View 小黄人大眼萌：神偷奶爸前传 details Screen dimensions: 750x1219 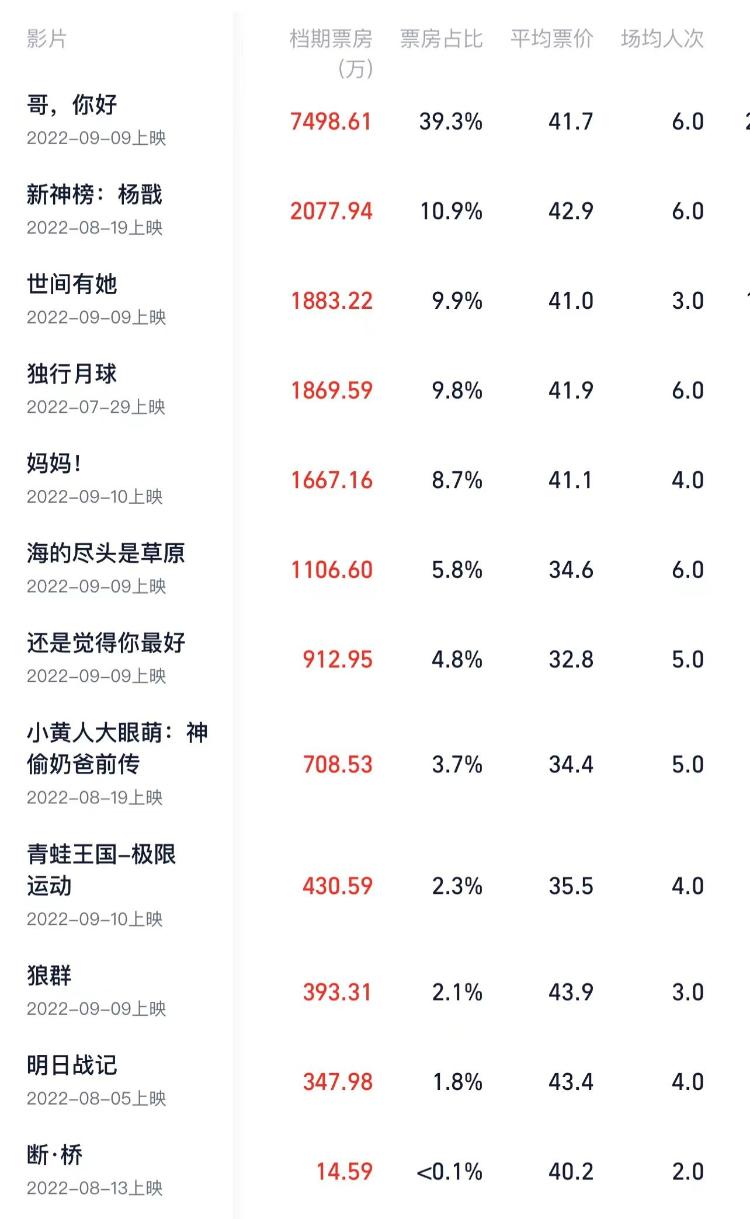coord(117,748)
